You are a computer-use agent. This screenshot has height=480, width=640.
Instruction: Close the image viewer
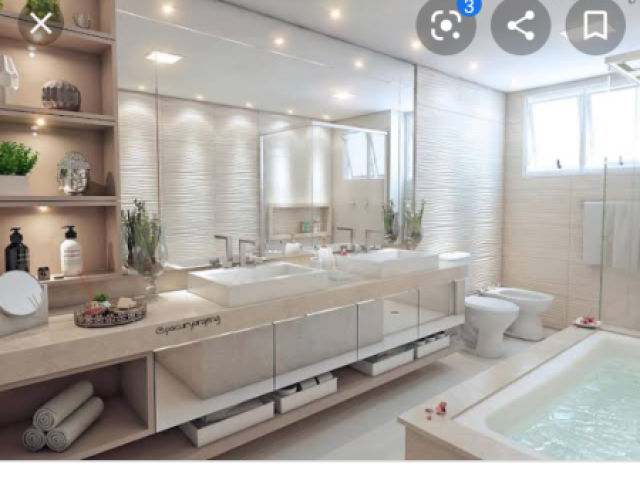[x=40, y=25]
